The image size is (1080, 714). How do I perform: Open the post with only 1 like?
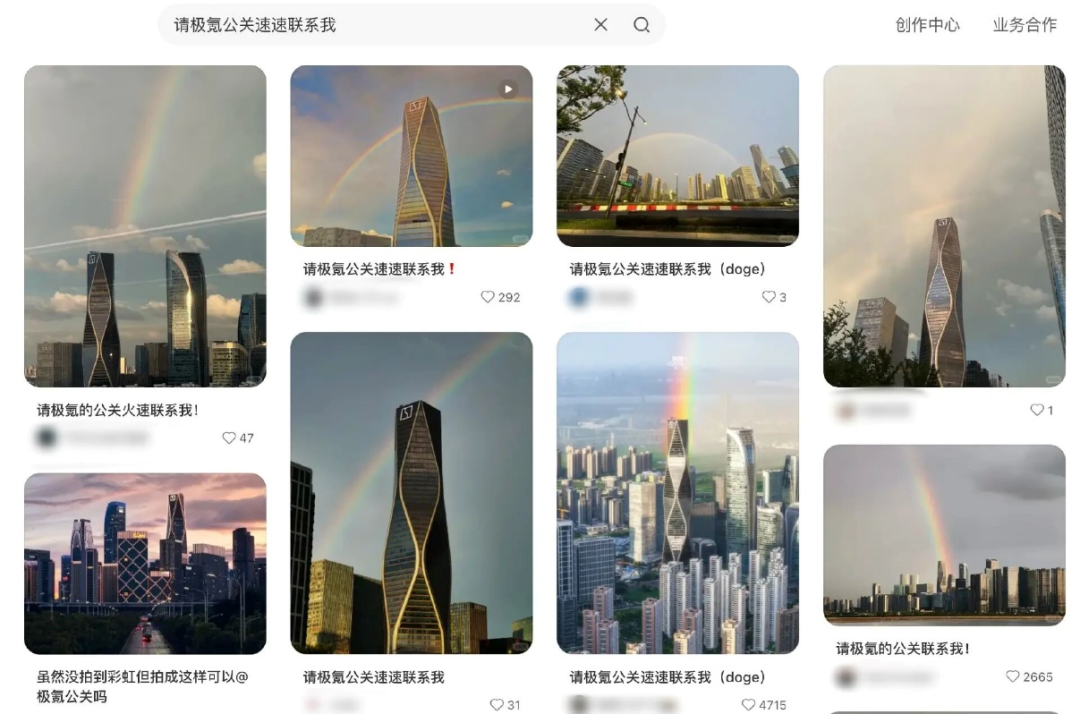tap(944, 225)
